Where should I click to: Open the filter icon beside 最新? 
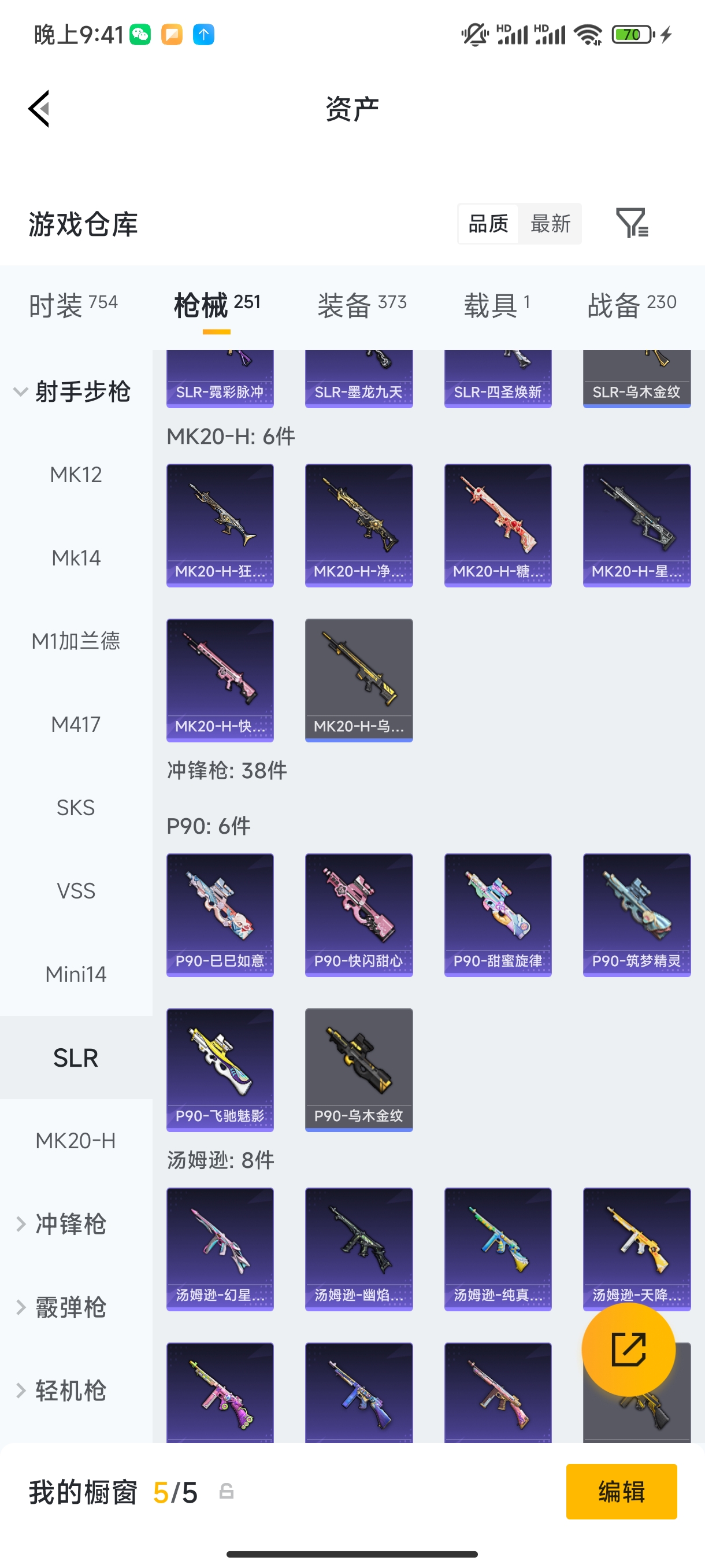click(x=632, y=223)
